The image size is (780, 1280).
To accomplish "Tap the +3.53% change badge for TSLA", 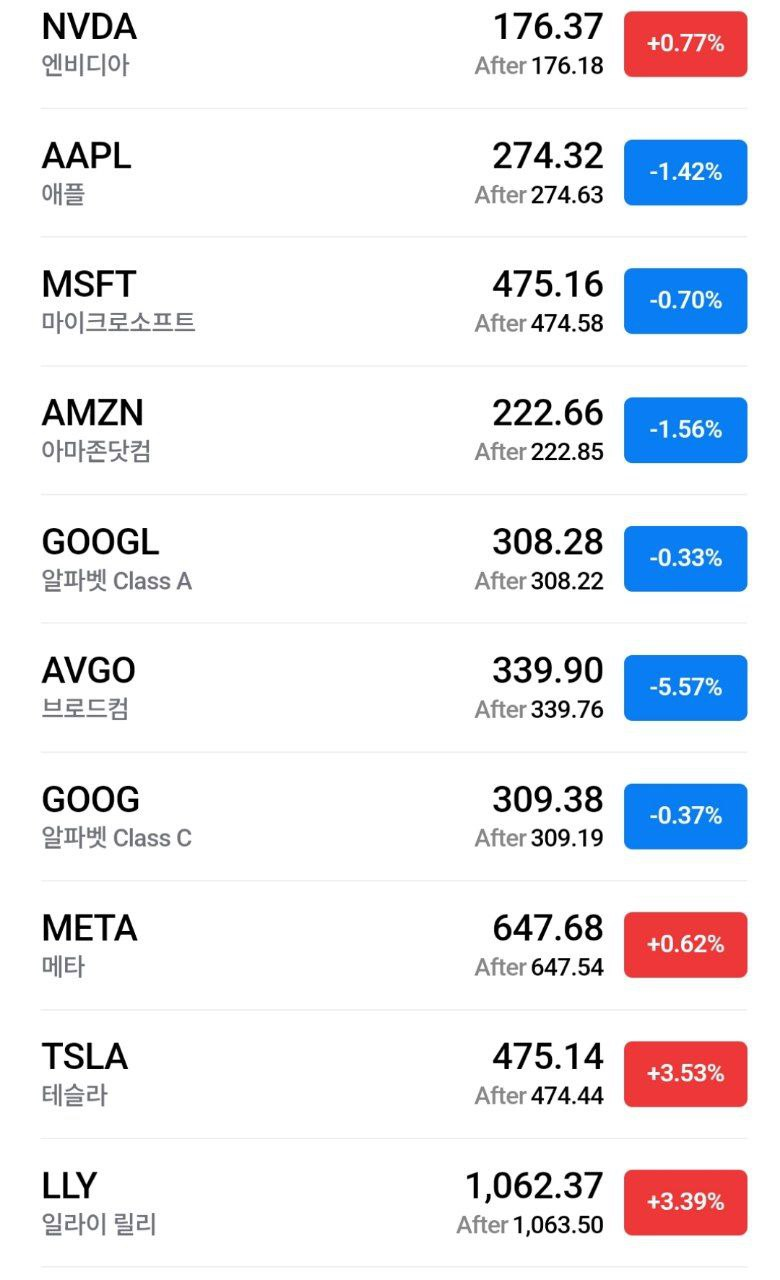I will (x=685, y=1074).
